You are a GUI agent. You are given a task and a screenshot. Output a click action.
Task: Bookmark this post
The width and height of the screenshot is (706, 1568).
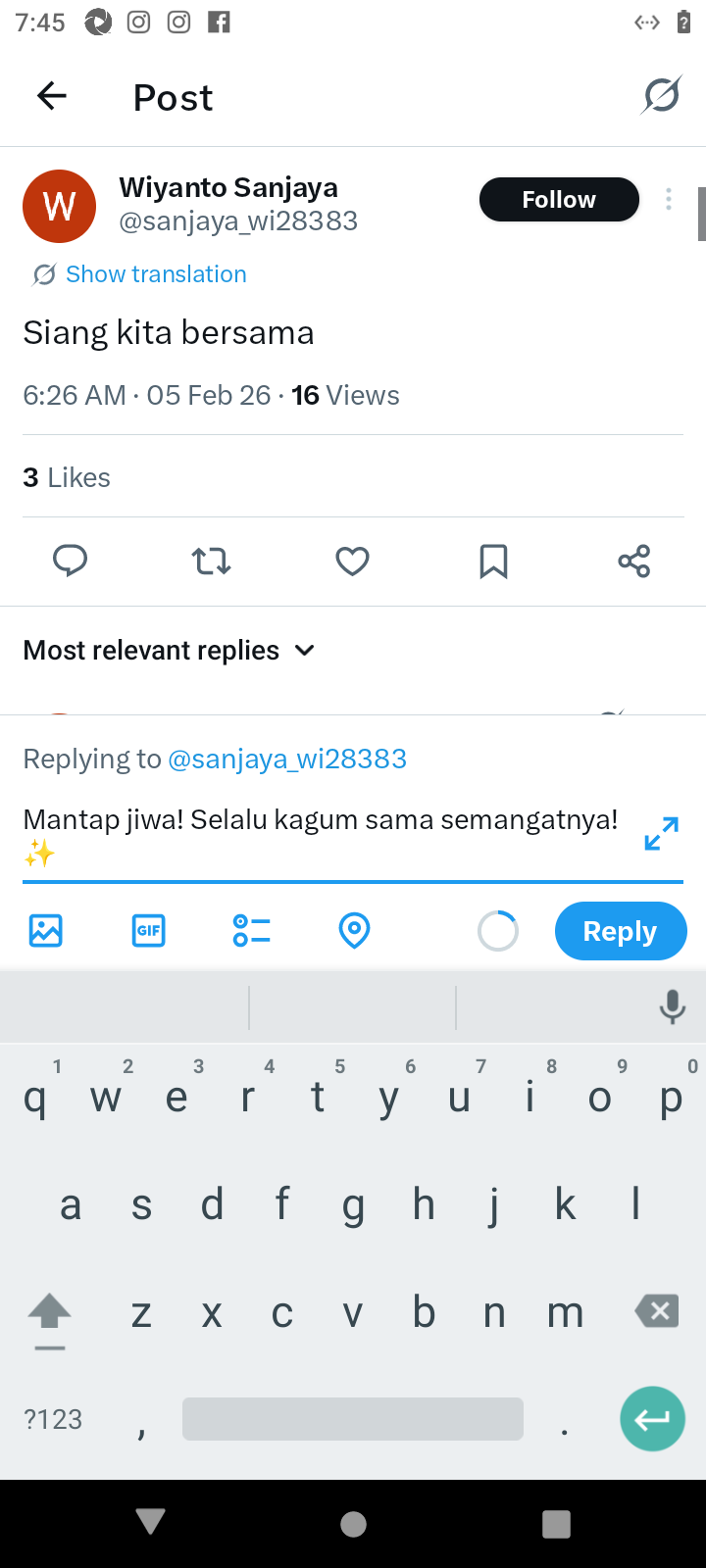(493, 561)
